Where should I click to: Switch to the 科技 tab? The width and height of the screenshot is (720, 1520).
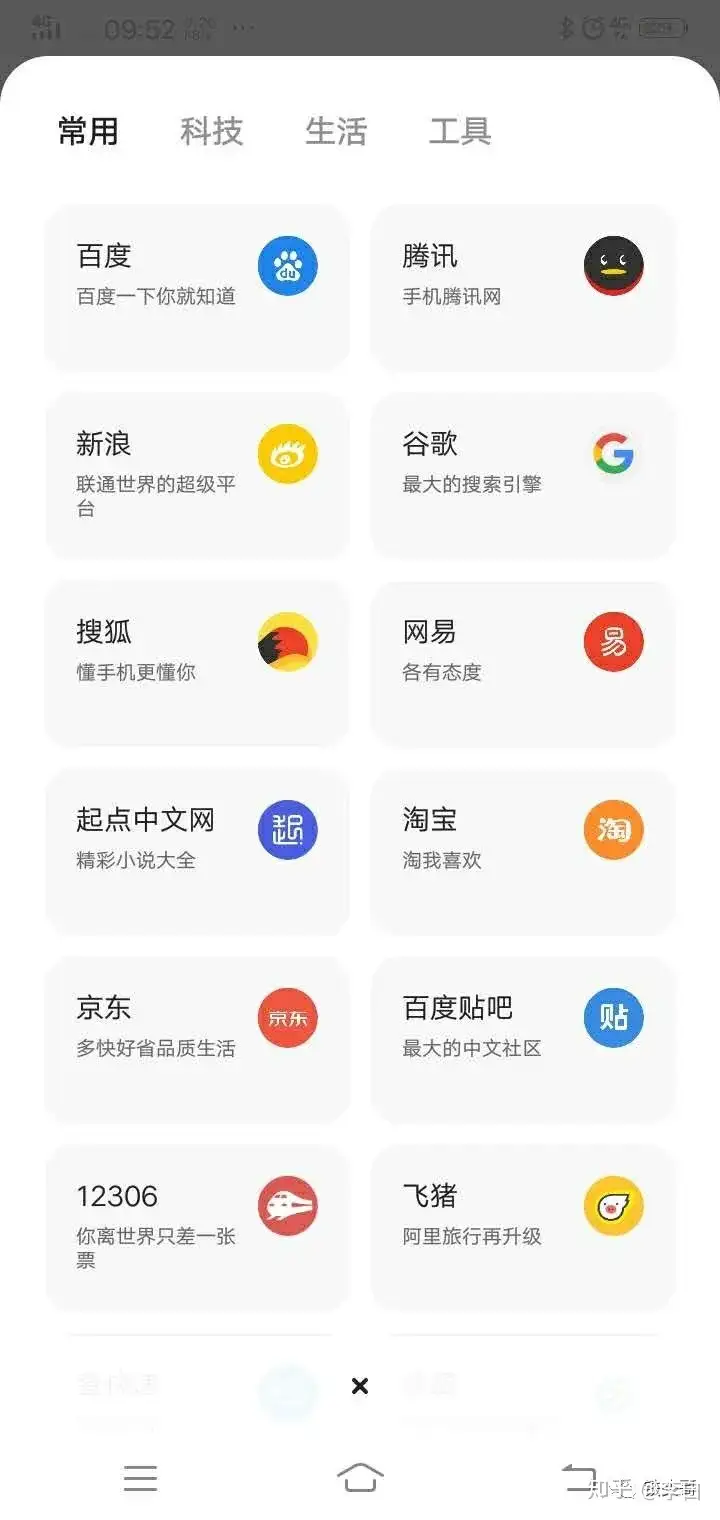[211, 131]
